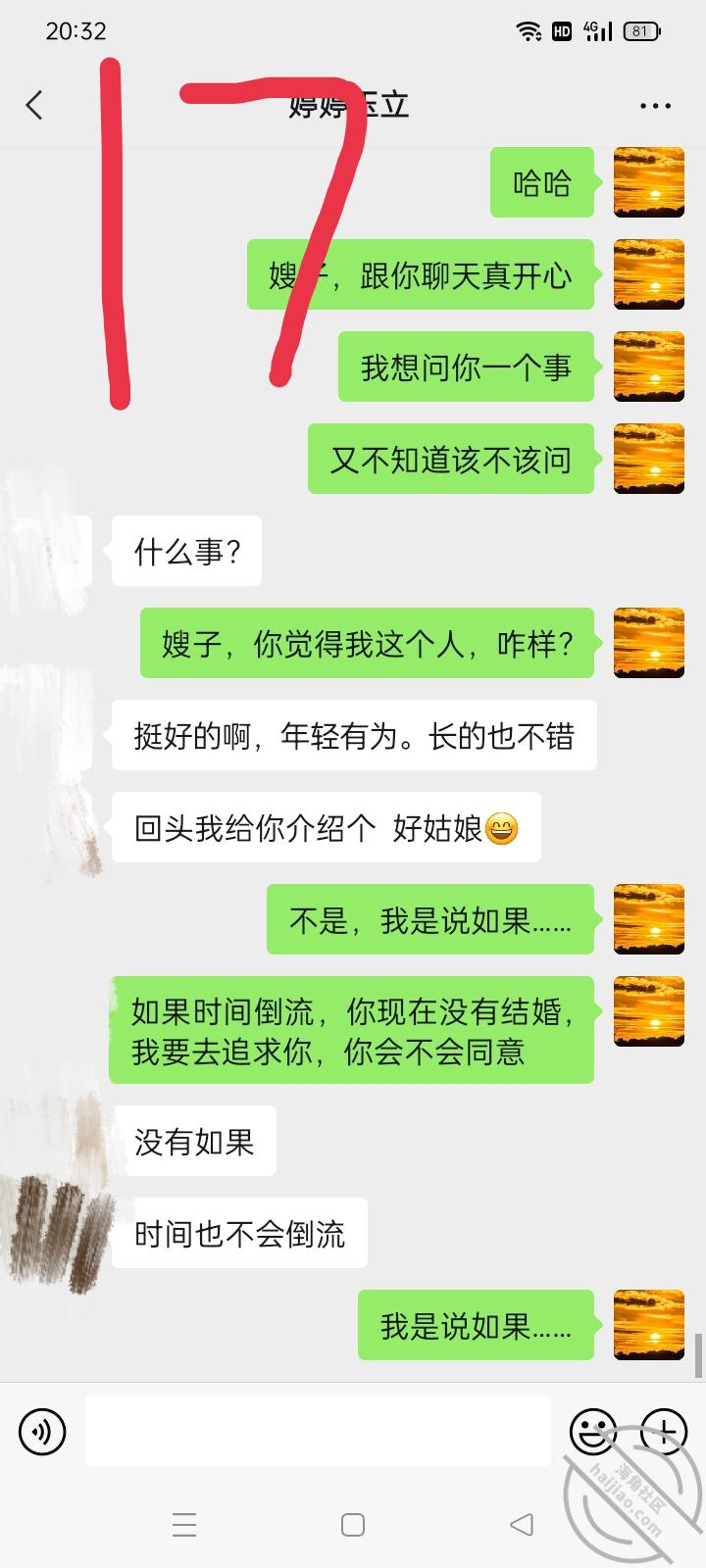This screenshot has width=706, height=1568.
Task: Go back to the chat list
Action: (x=35, y=105)
